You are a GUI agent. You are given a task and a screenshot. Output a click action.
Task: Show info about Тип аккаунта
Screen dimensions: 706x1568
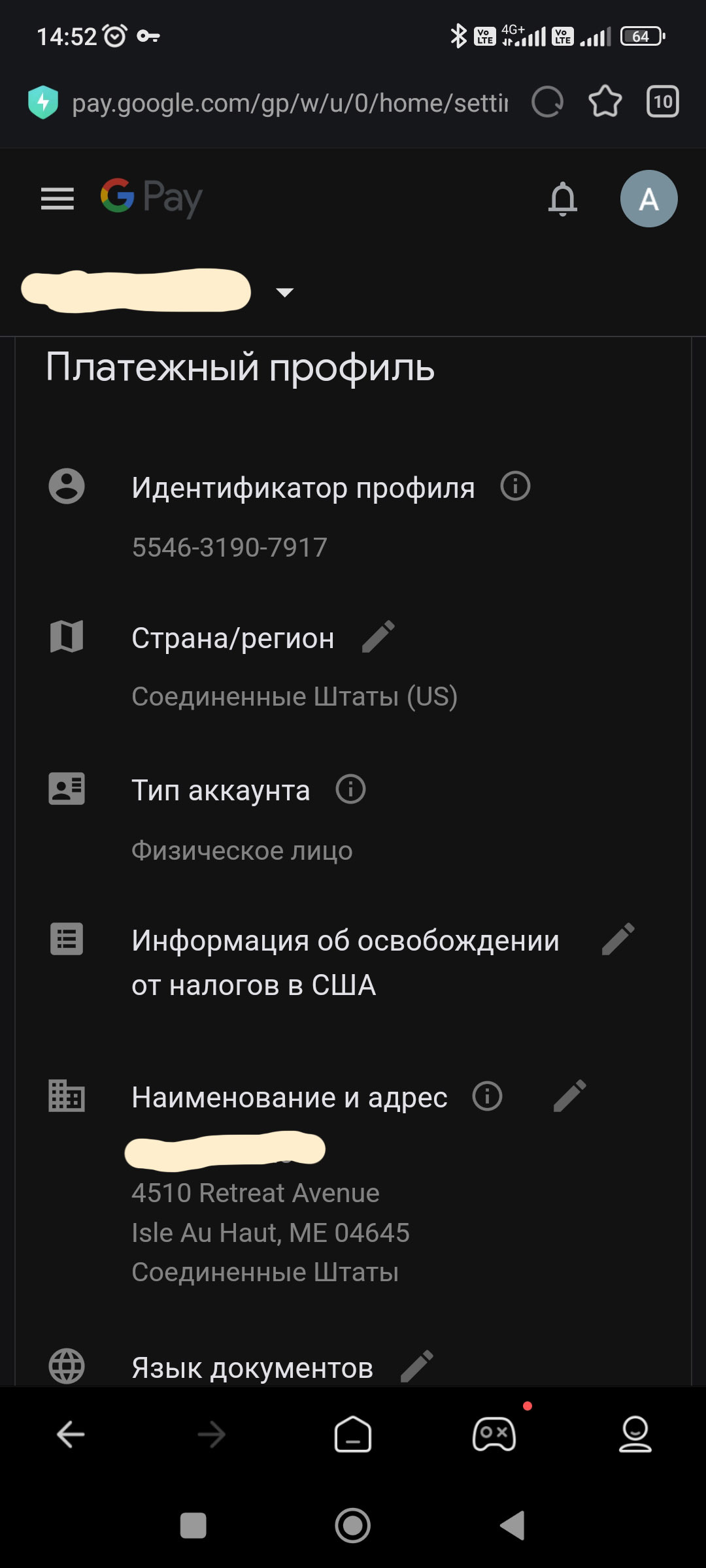(x=350, y=789)
